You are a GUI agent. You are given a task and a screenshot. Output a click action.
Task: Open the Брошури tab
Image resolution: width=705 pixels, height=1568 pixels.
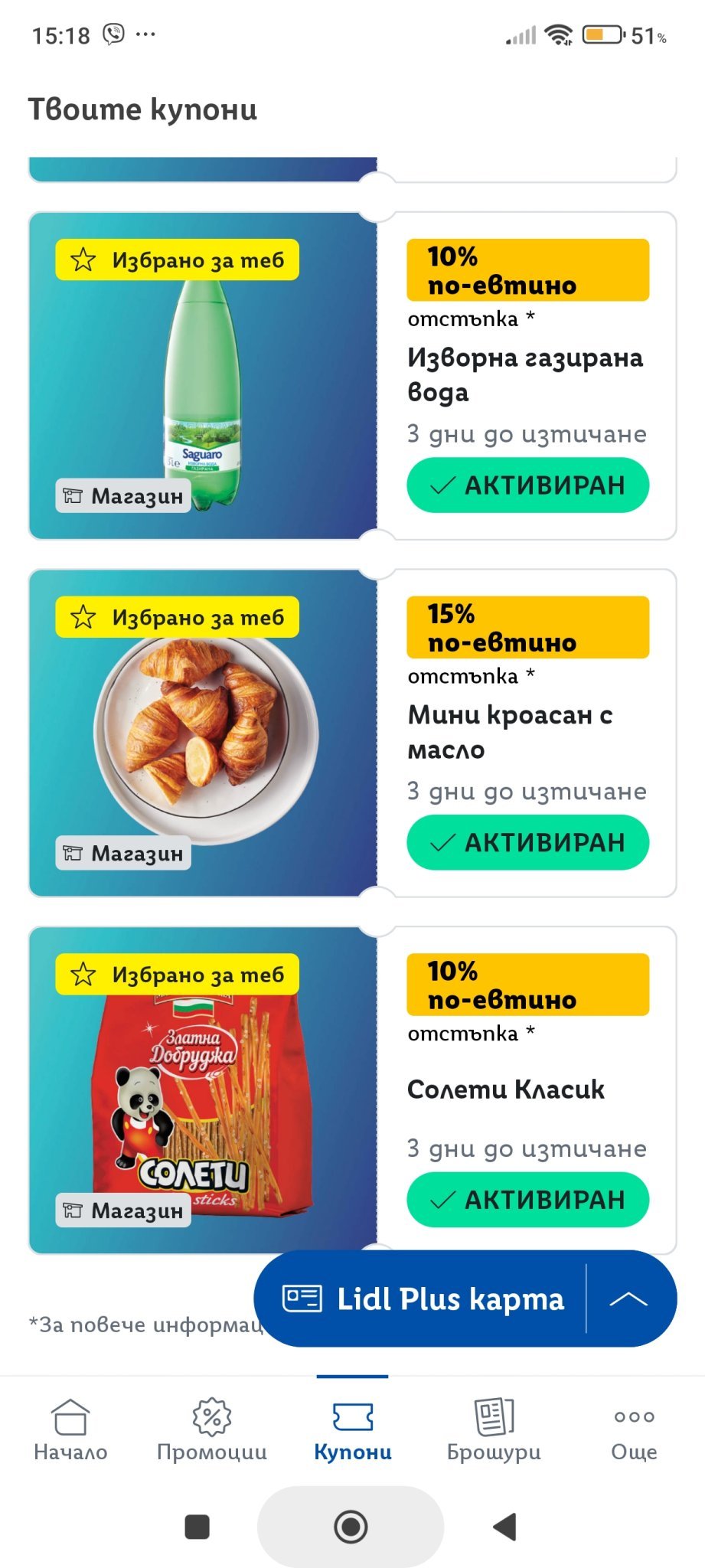click(x=494, y=1430)
